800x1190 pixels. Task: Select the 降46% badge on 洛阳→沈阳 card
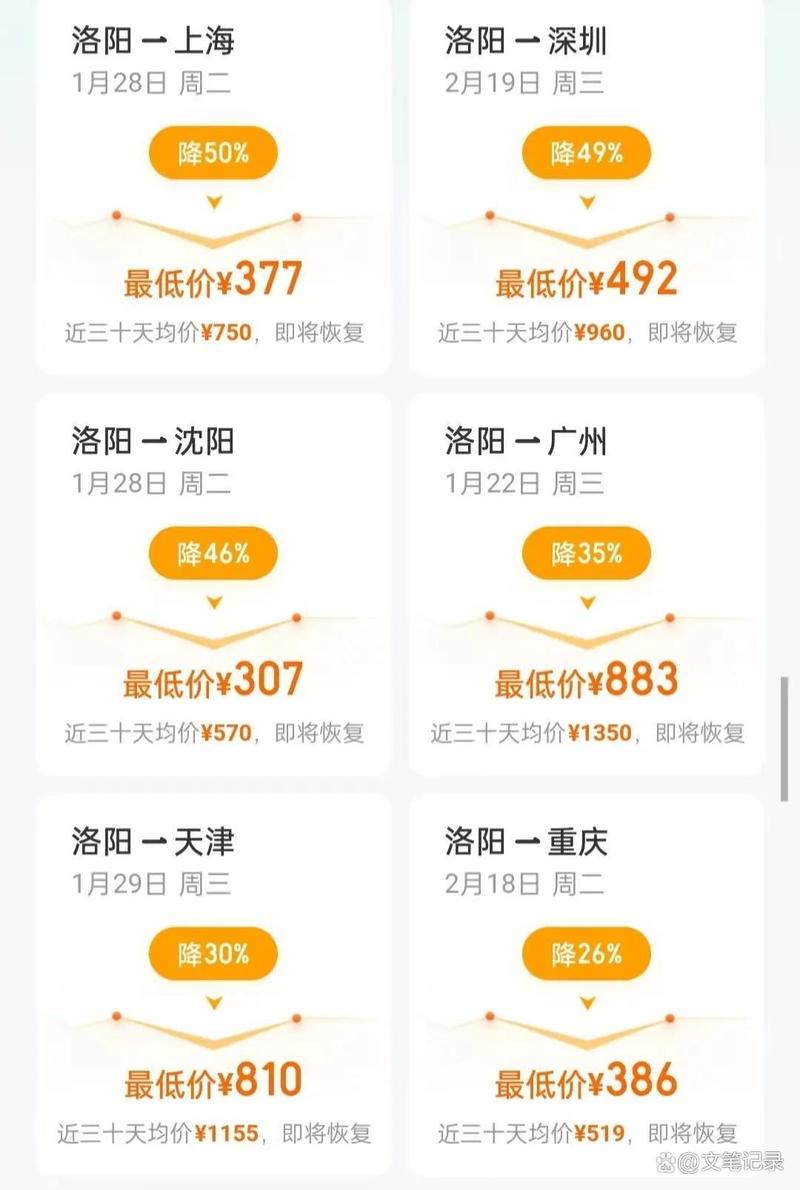(x=212, y=552)
